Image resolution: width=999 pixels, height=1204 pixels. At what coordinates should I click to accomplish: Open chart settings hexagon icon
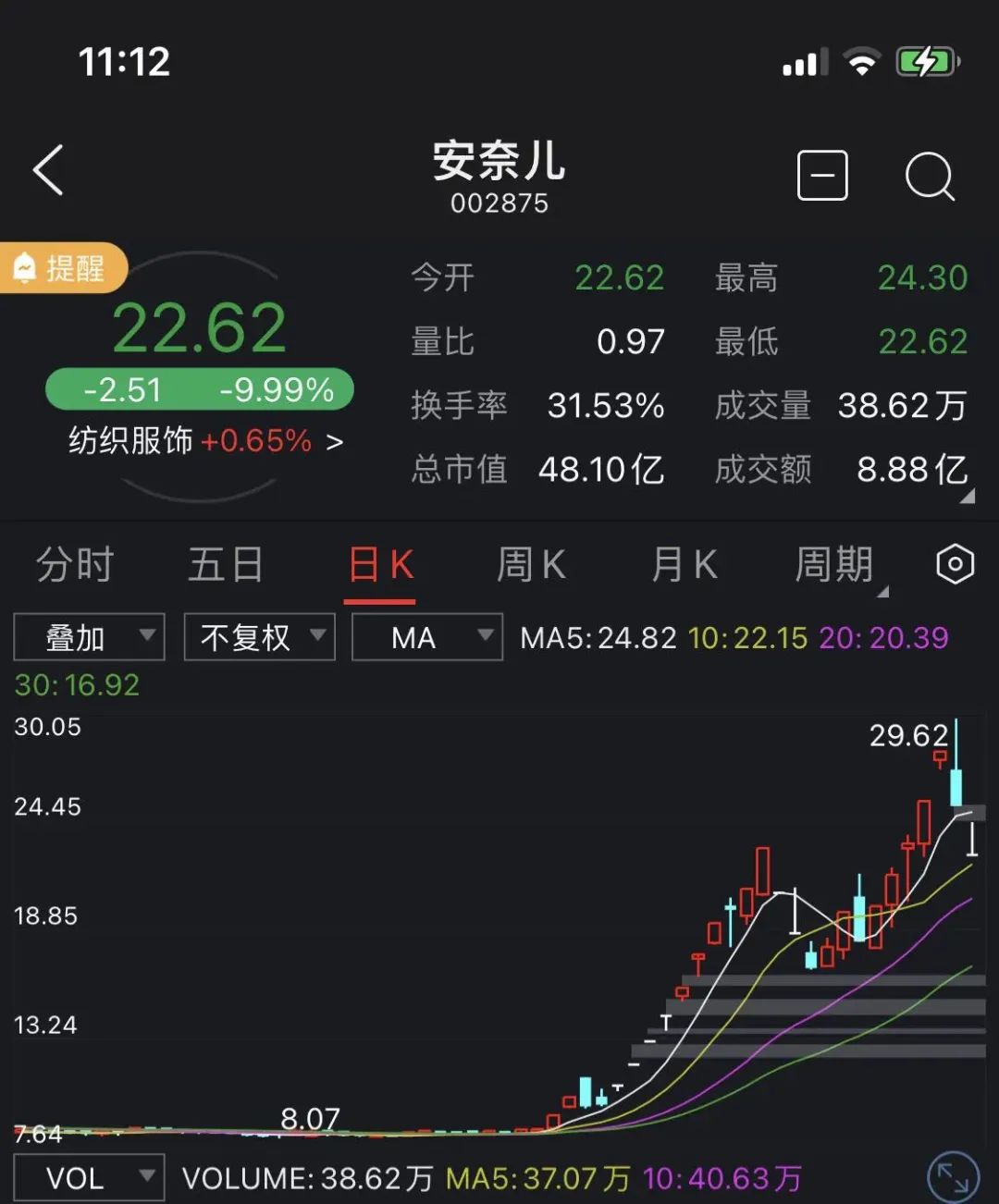coord(955,564)
